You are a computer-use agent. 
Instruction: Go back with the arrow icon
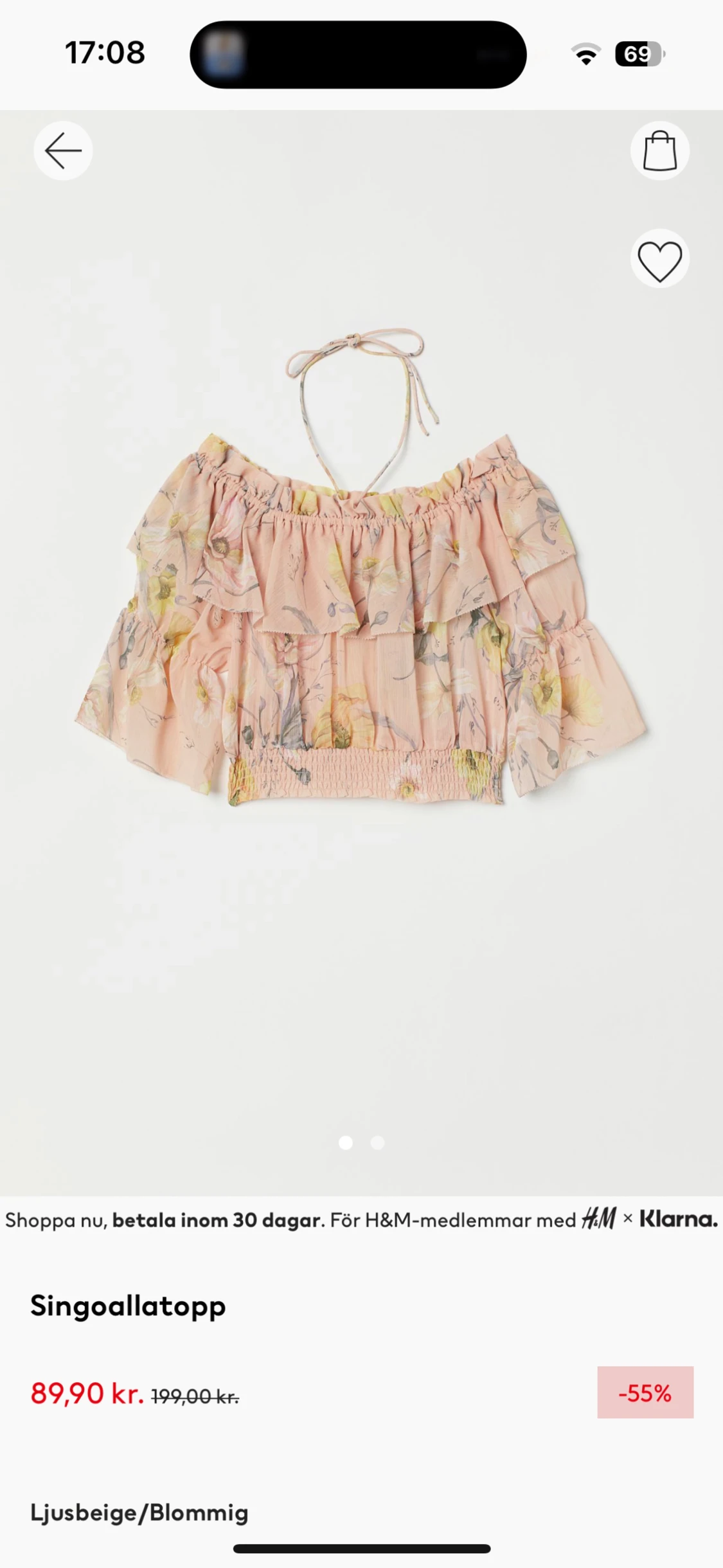[63, 150]
